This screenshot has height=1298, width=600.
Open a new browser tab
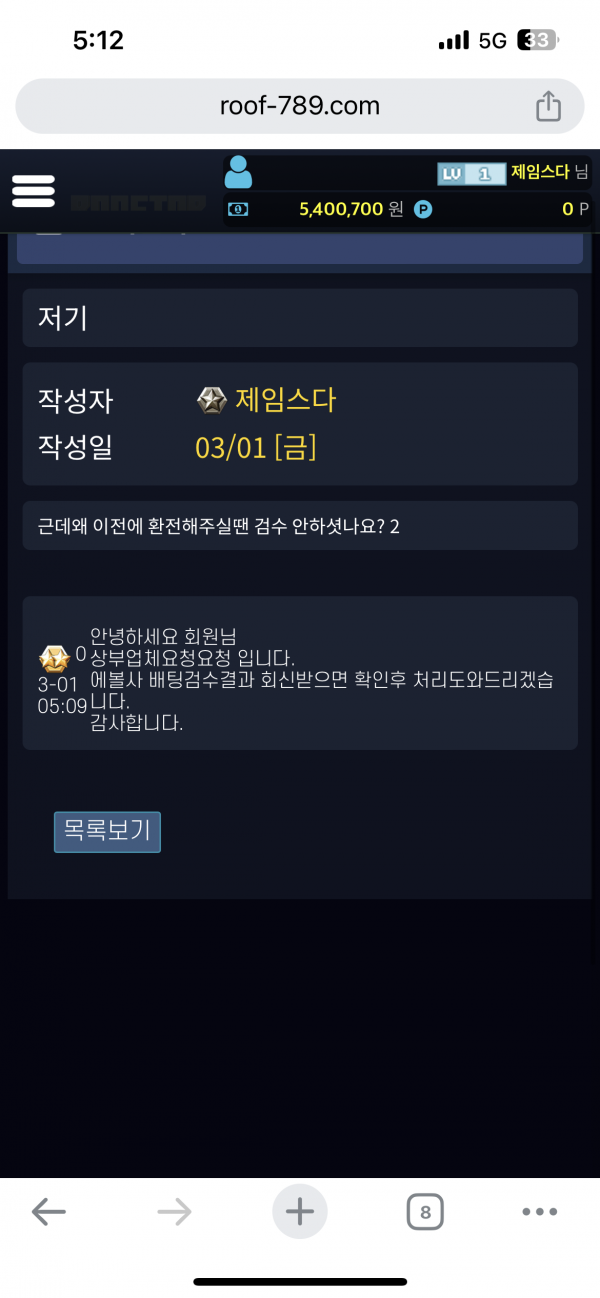pyautogui.click(x=299, y=1212)
